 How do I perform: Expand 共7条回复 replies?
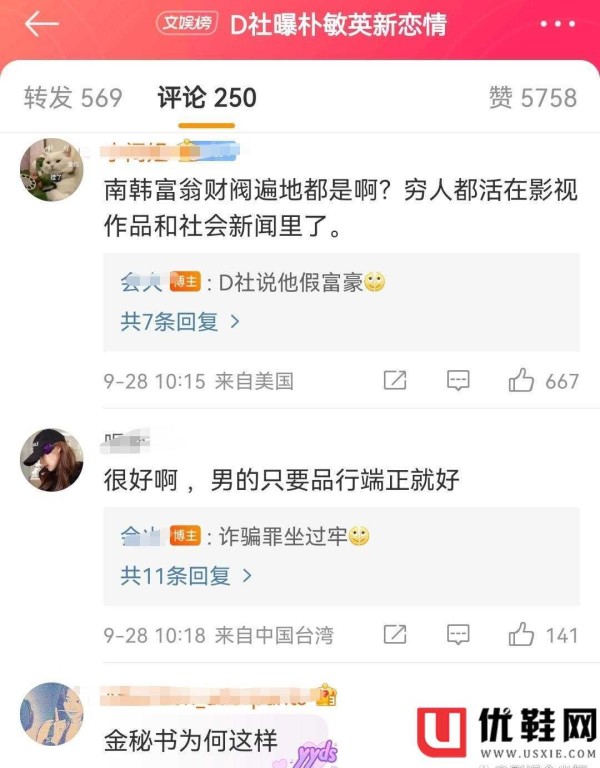(x=180, y=321)
